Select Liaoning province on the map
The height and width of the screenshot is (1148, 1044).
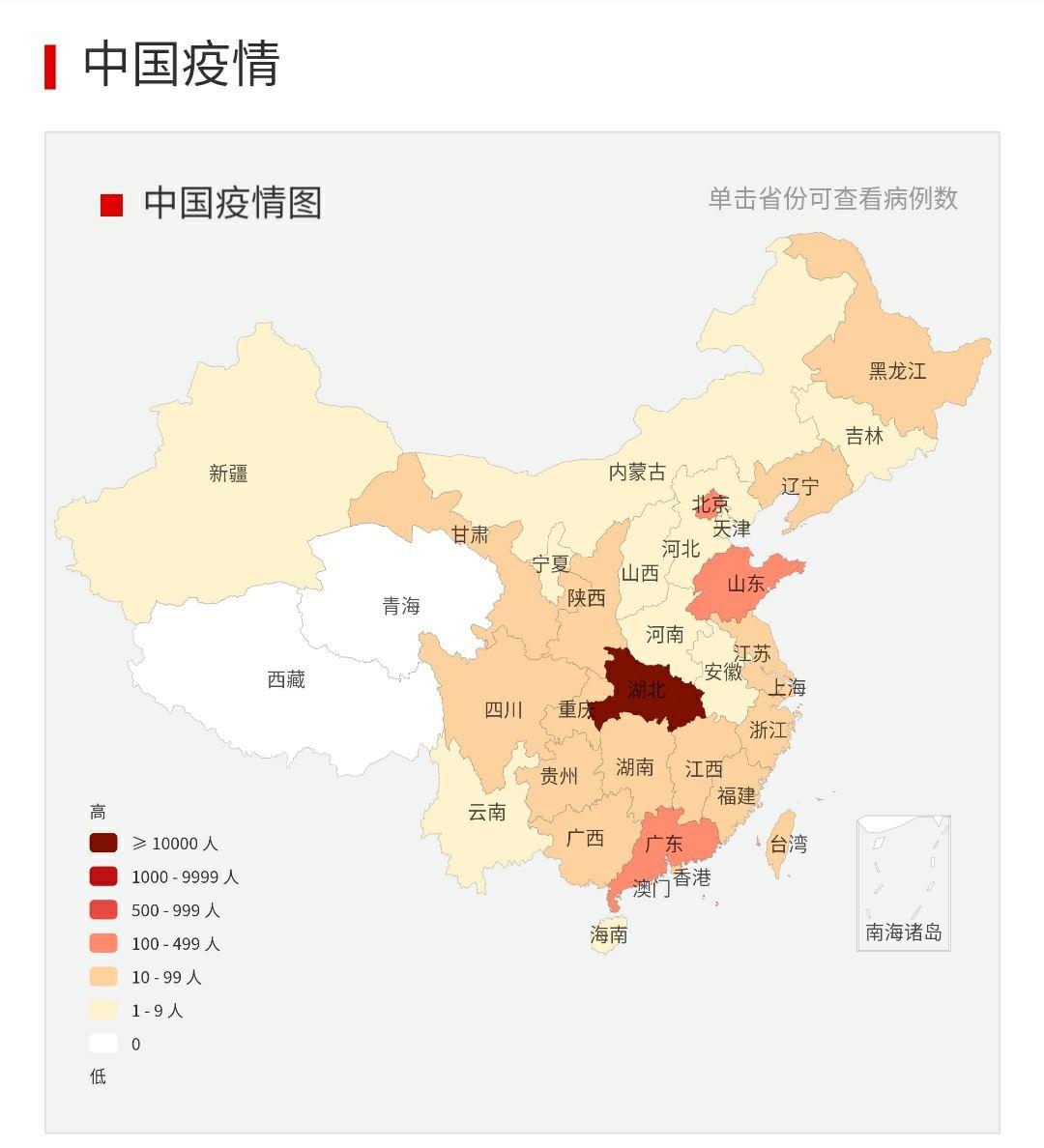(799, 486)
